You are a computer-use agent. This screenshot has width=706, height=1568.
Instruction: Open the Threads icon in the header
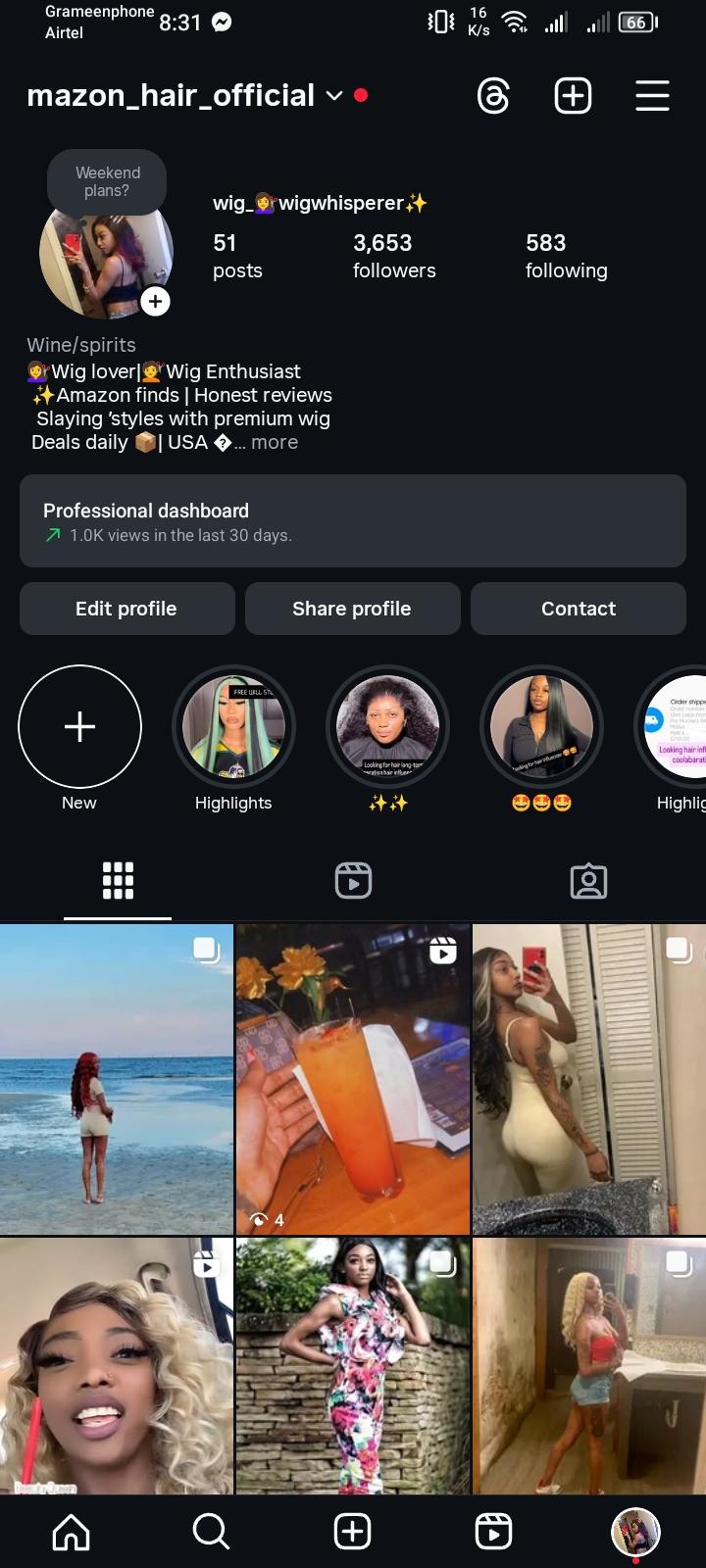tap(493, 96)
